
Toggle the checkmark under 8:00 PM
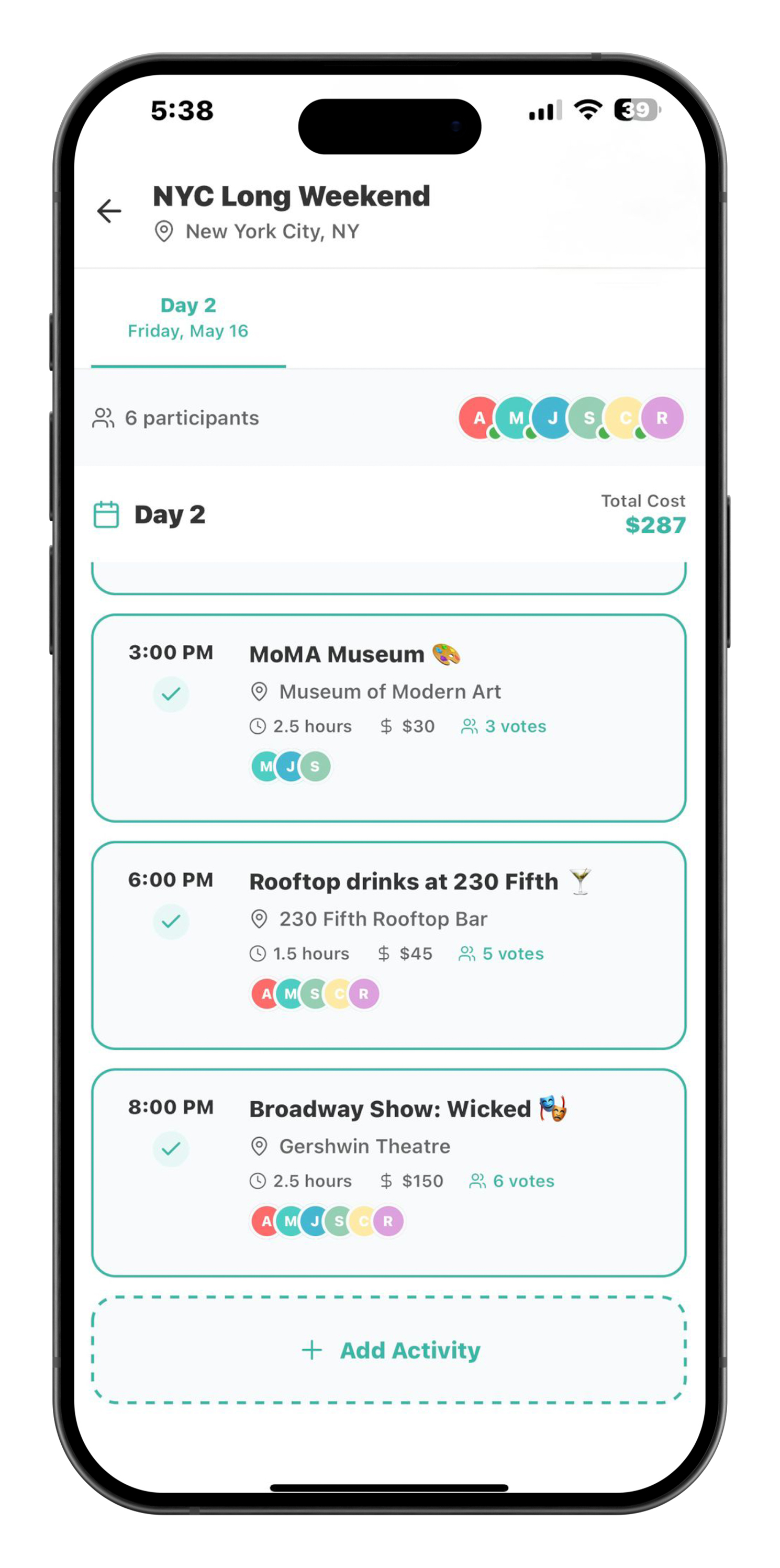171,1149
